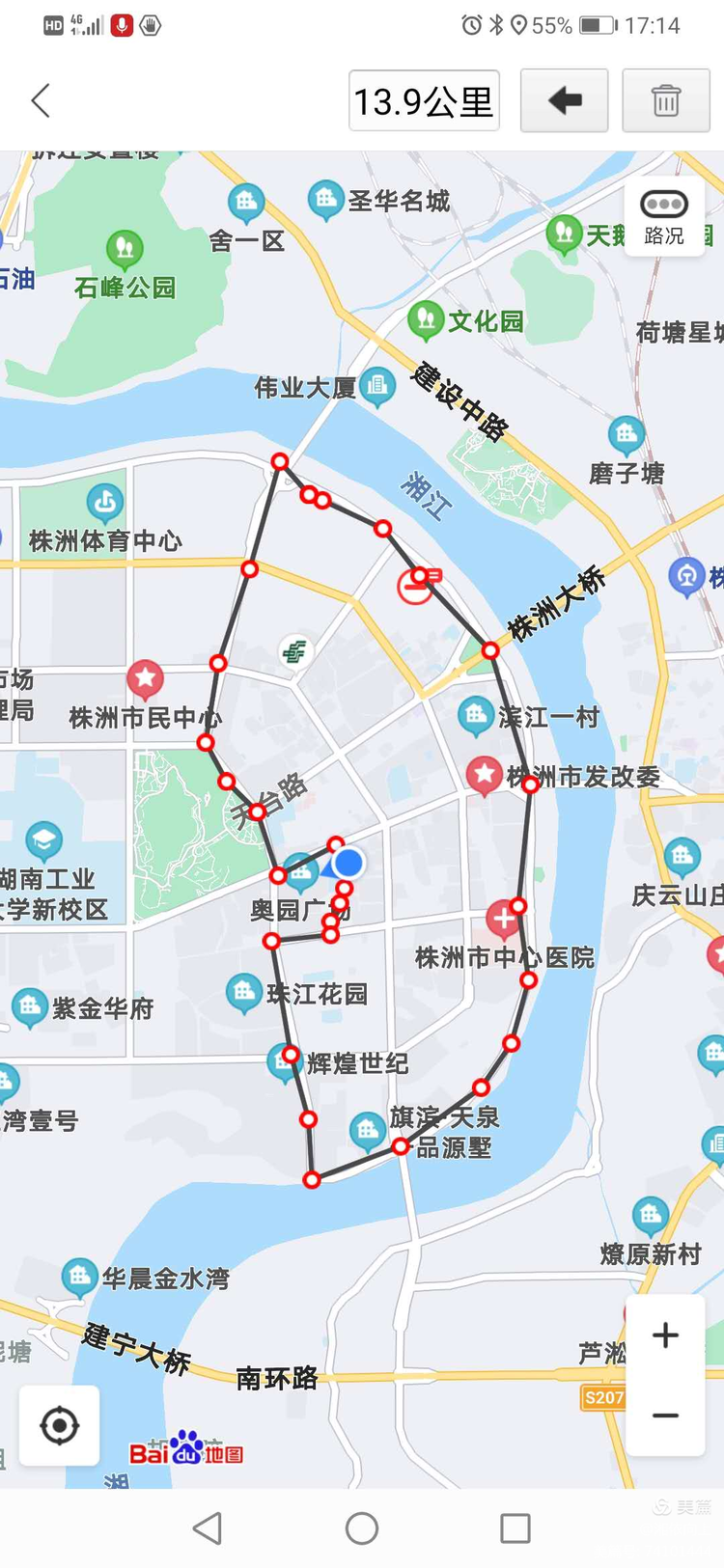Center the map on my location
The width and height of the screenshot is (724, 1568).
point(59,1425)
